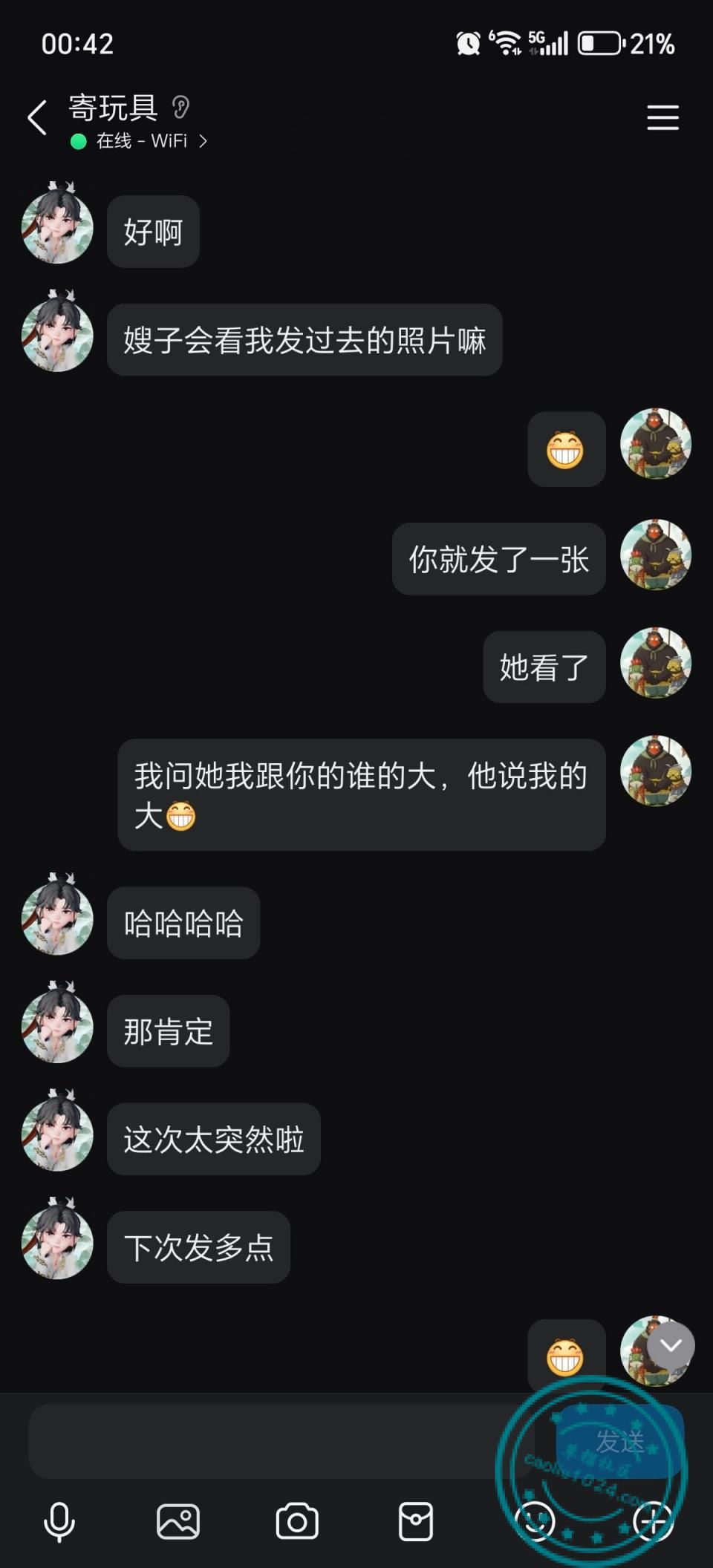The width and height of the screenshot is (713, 1568).
Task: Open the plus more-options panel
Action: point(654,1521)
